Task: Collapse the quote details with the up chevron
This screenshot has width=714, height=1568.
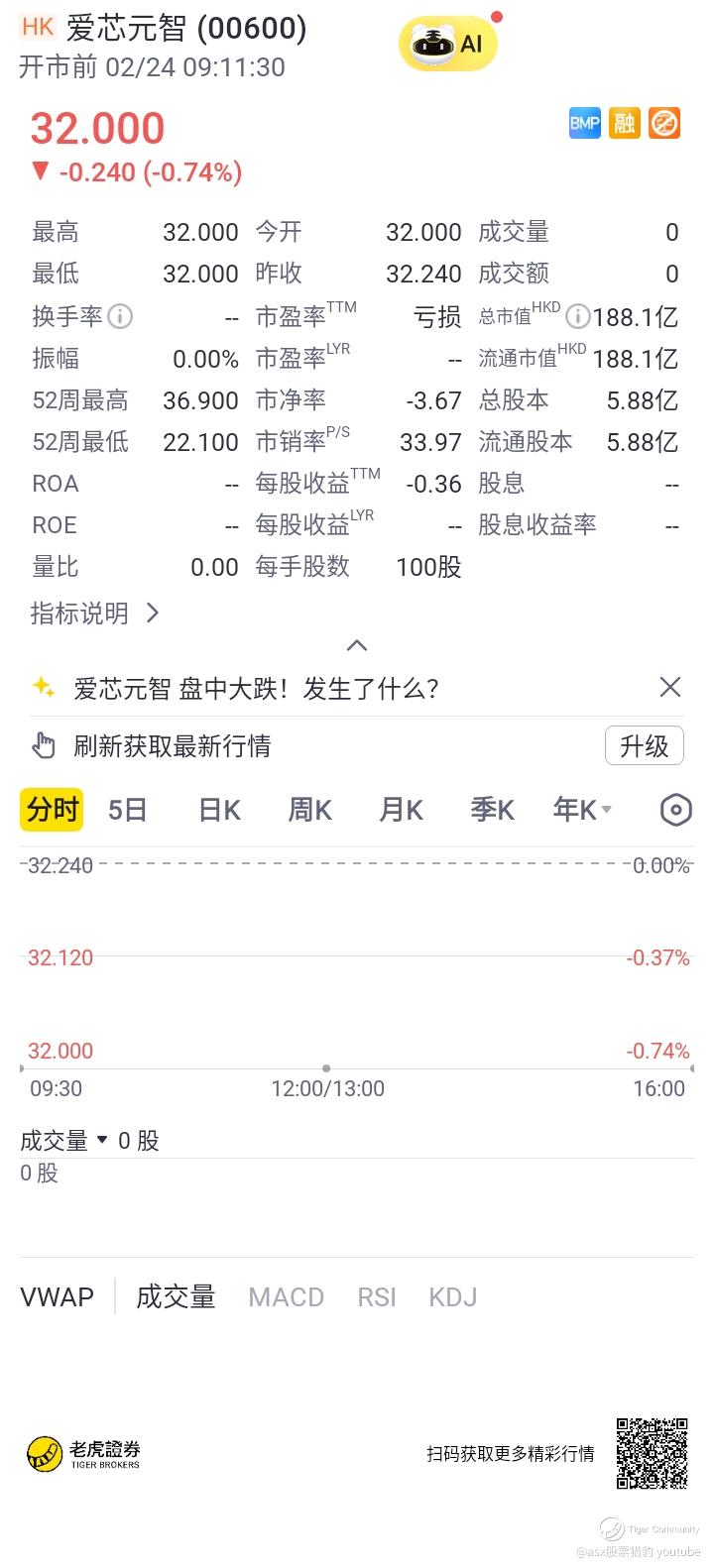Action: coord(357,646)
